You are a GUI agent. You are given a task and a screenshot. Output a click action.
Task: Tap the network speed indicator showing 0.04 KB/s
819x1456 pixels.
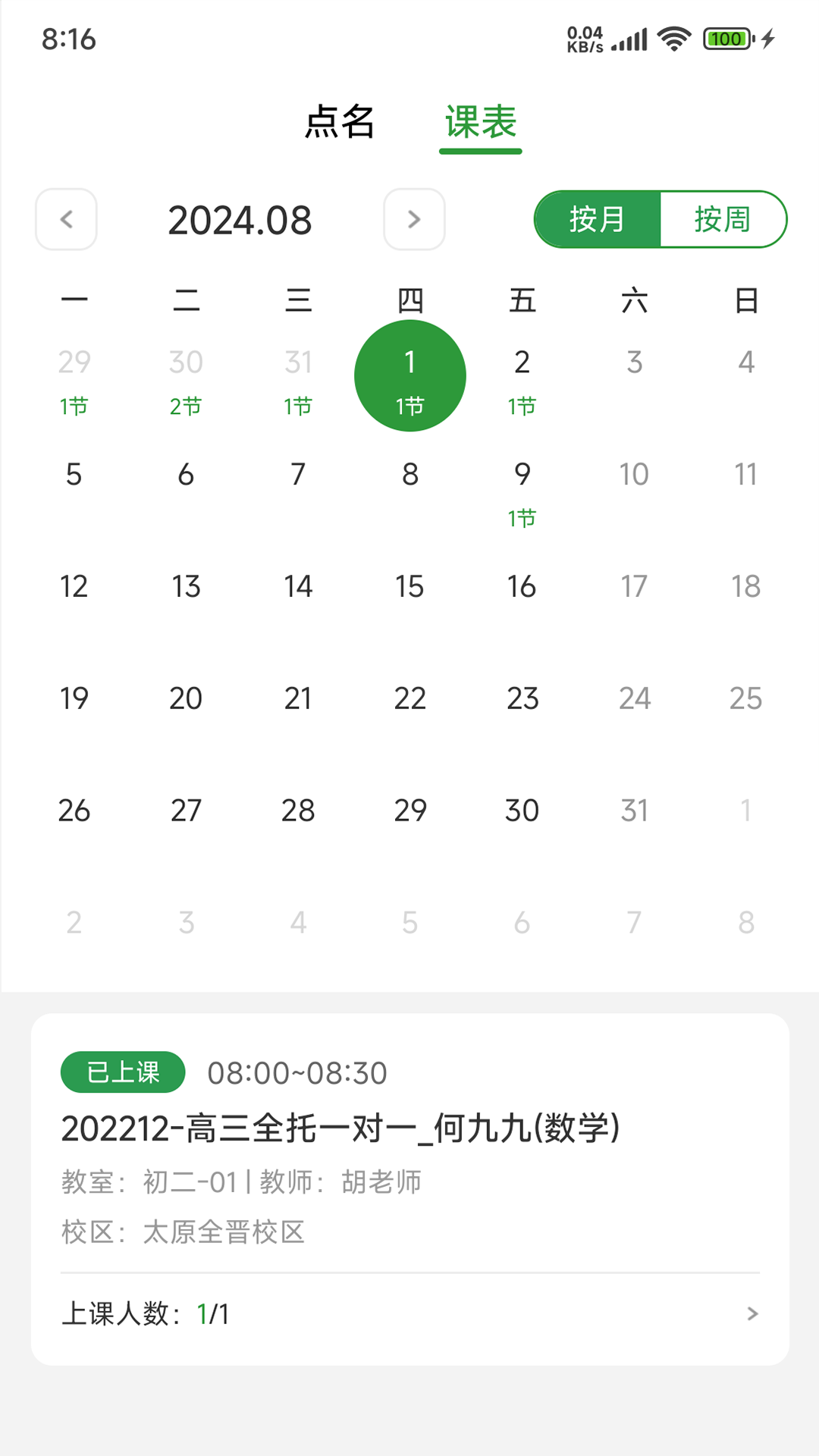pos(585,39)
